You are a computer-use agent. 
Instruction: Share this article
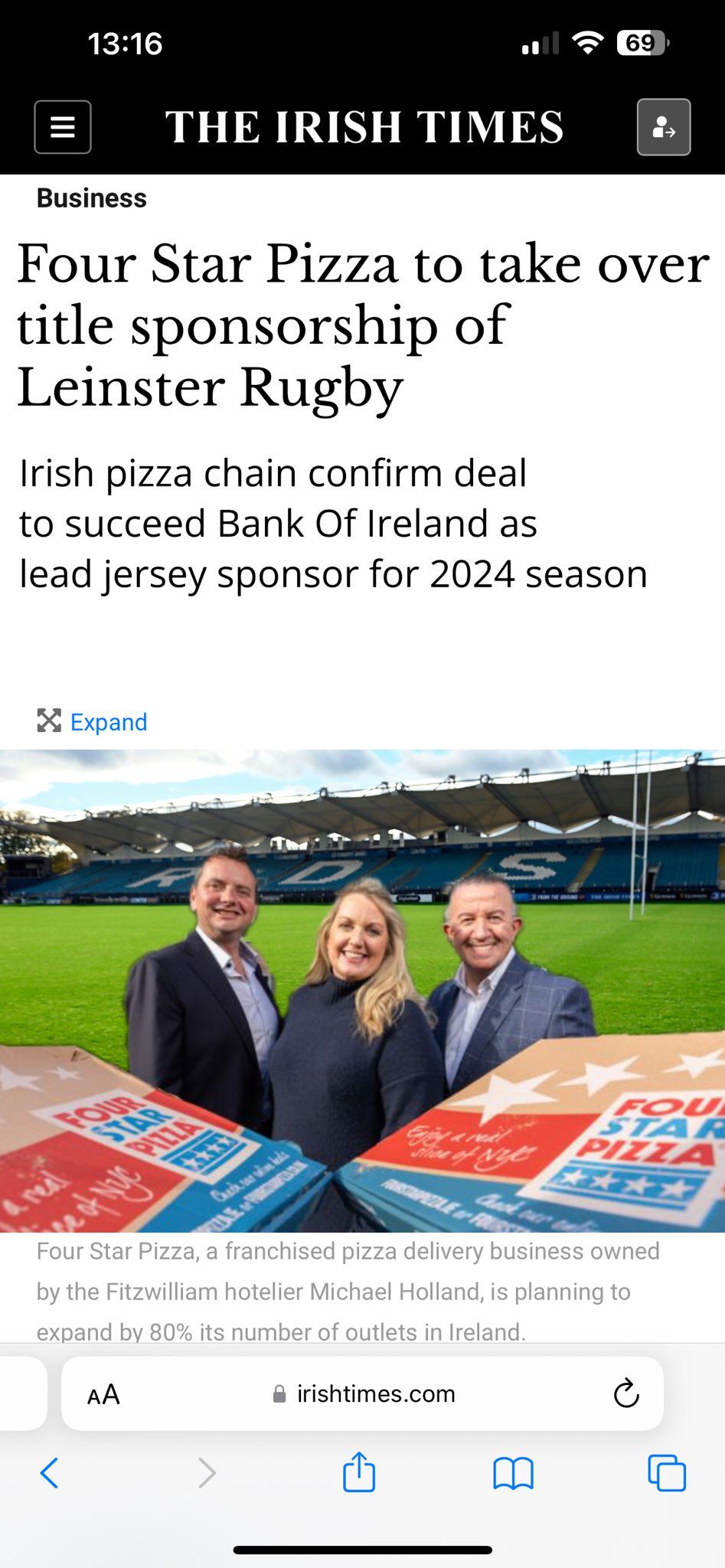[358, 1472]
